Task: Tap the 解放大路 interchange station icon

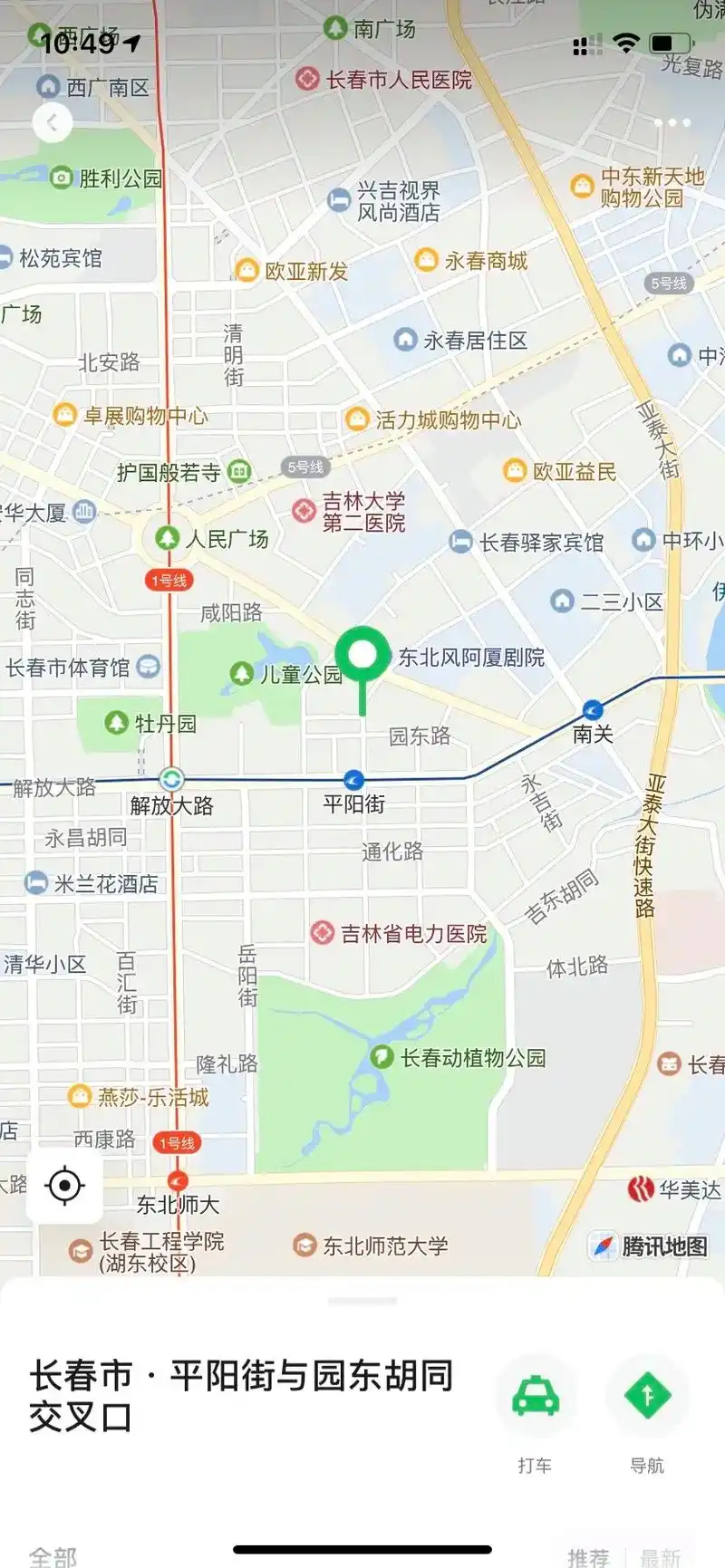Action: point(173,779)
